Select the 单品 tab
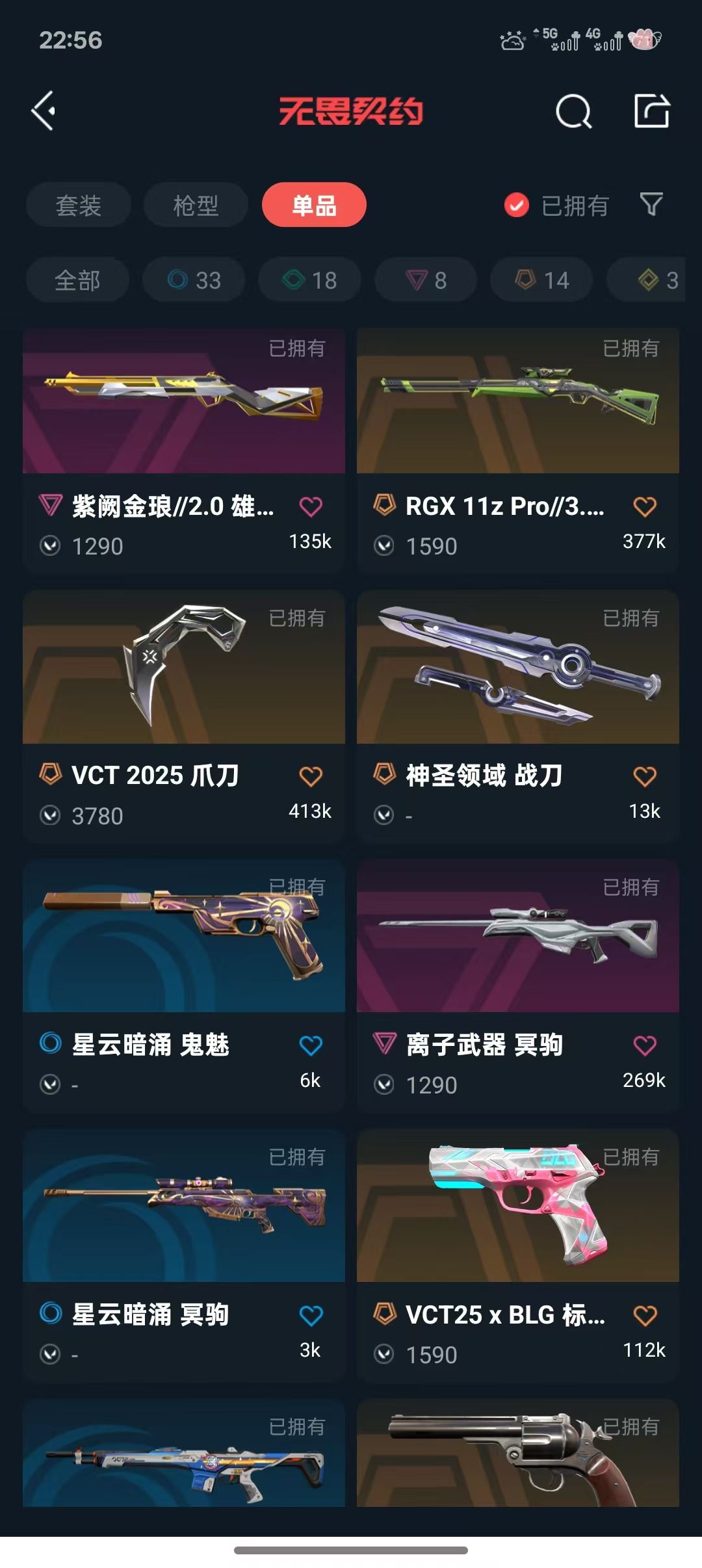 (314, 205)
